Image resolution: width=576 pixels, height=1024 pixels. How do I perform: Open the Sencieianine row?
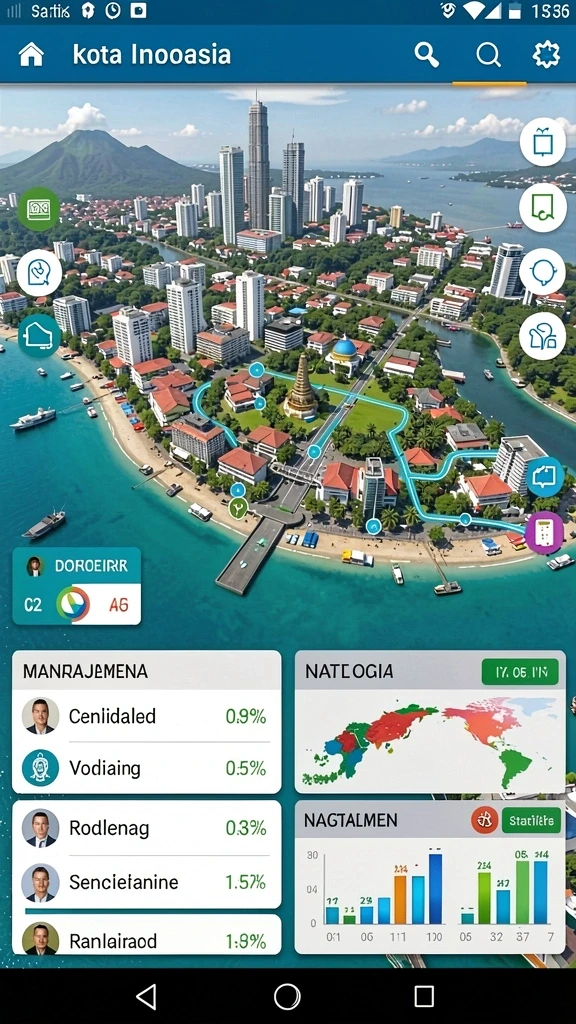pos(147,882)
